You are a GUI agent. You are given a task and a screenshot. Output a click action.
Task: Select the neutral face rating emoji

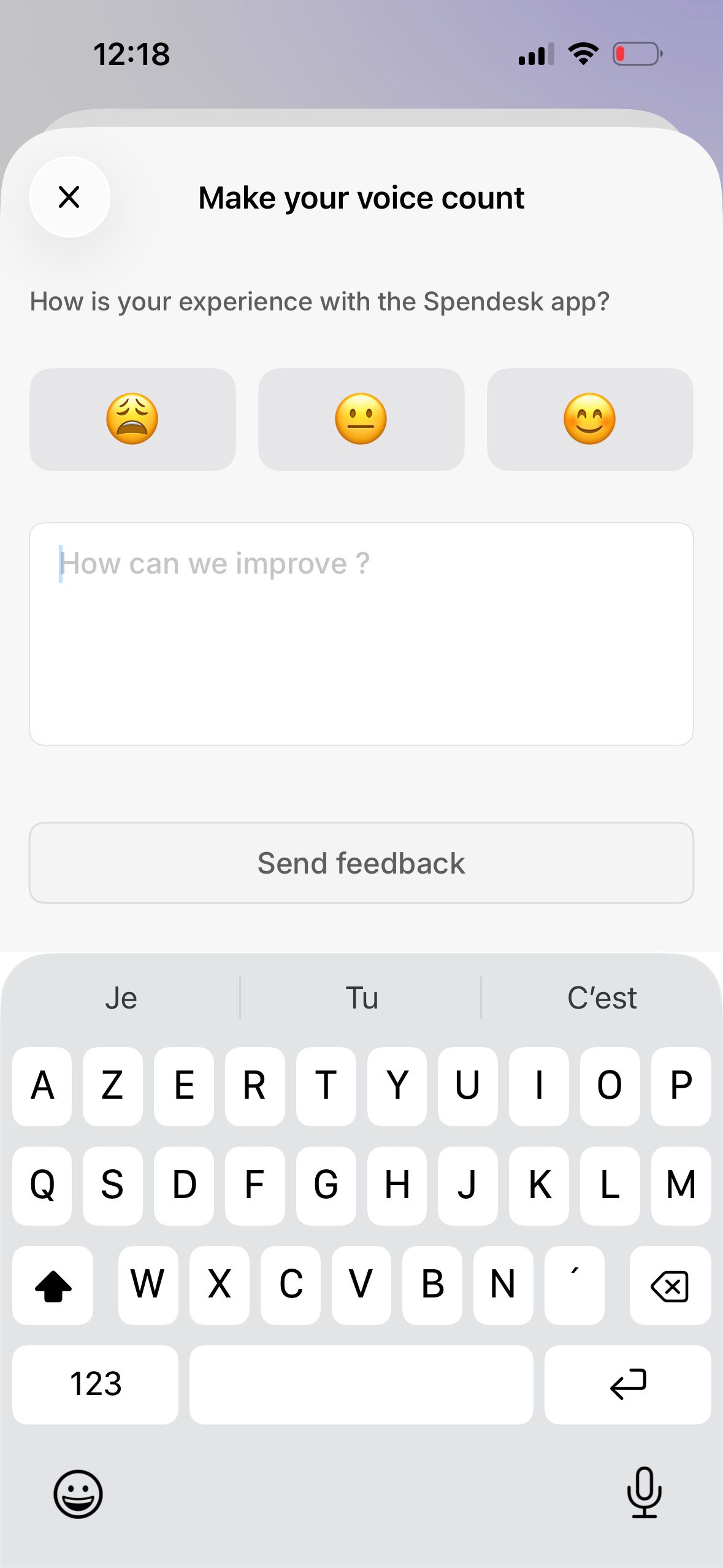click(361, 420)
